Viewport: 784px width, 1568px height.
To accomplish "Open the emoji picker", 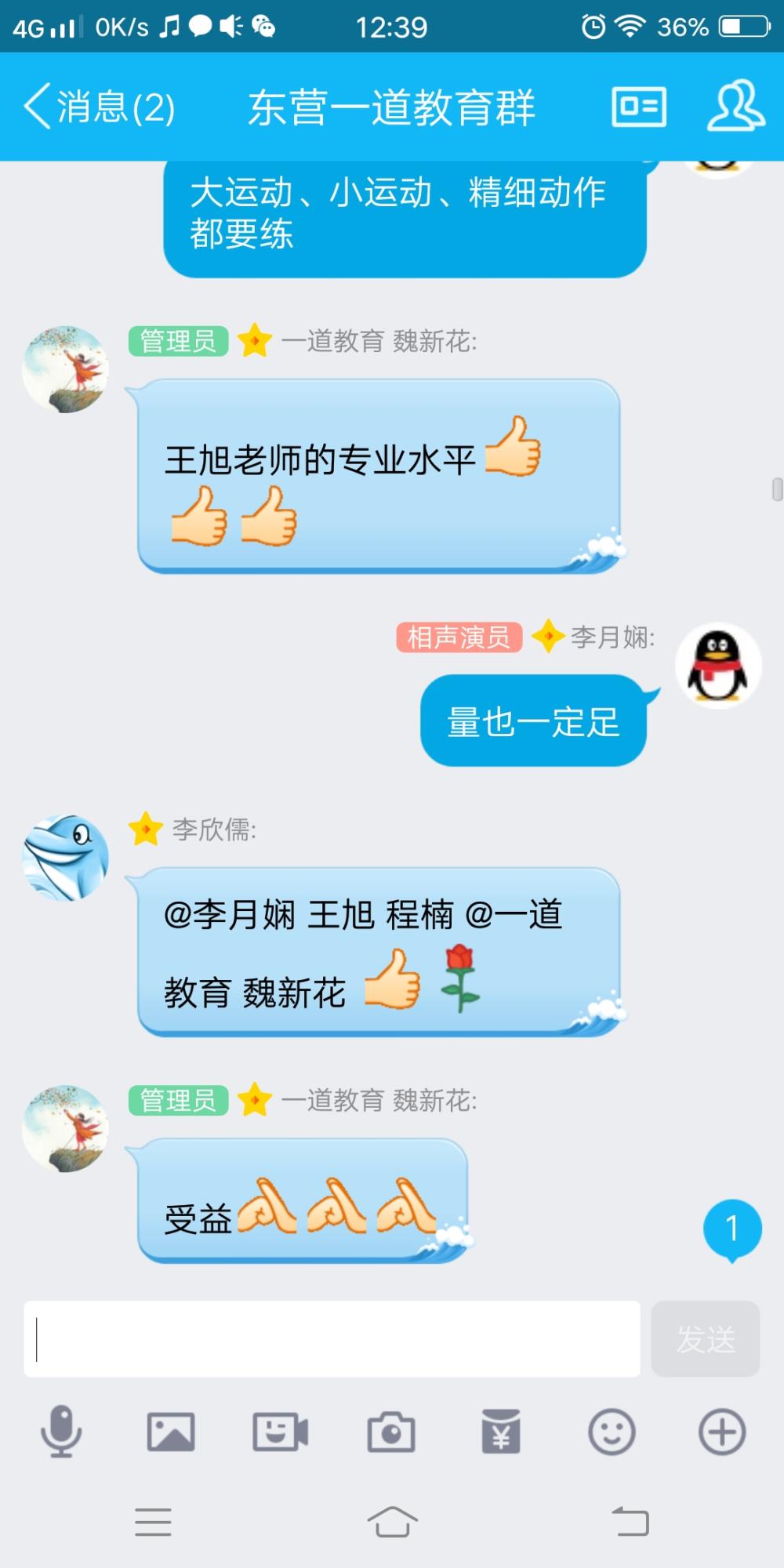I will (x=612, y=1432).
